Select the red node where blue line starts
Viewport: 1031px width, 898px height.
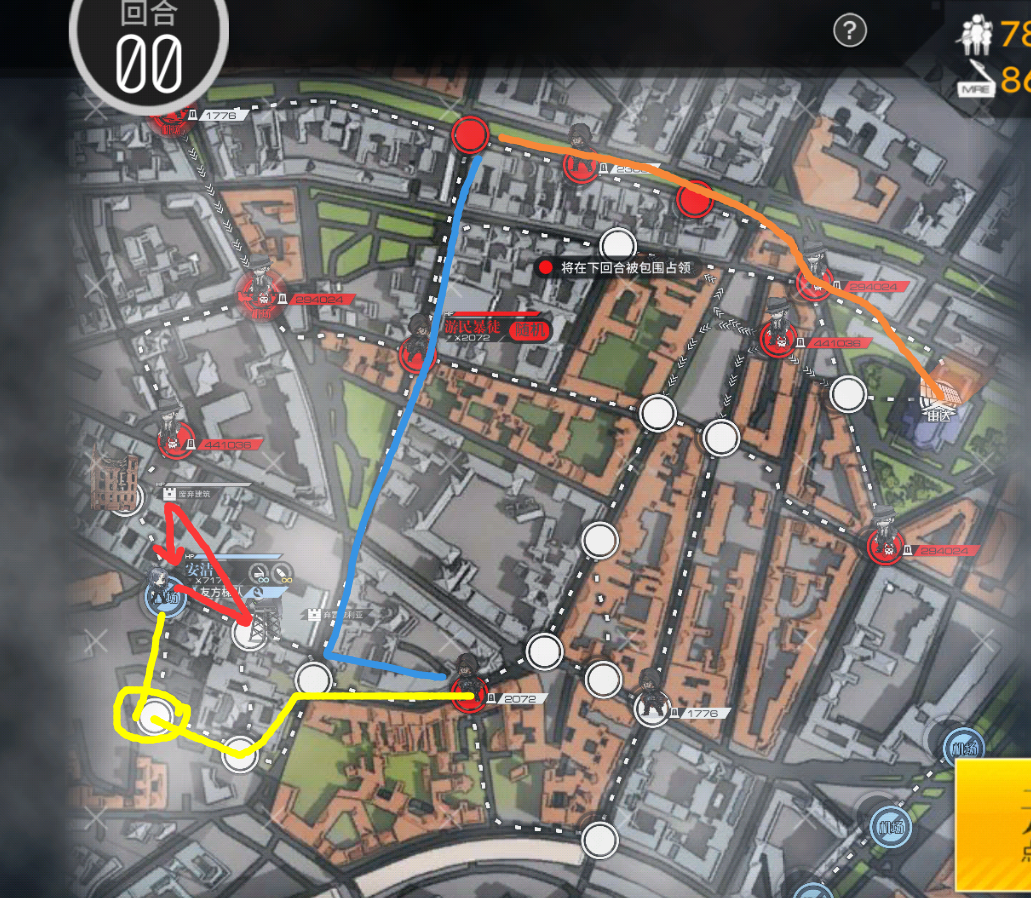469,135
